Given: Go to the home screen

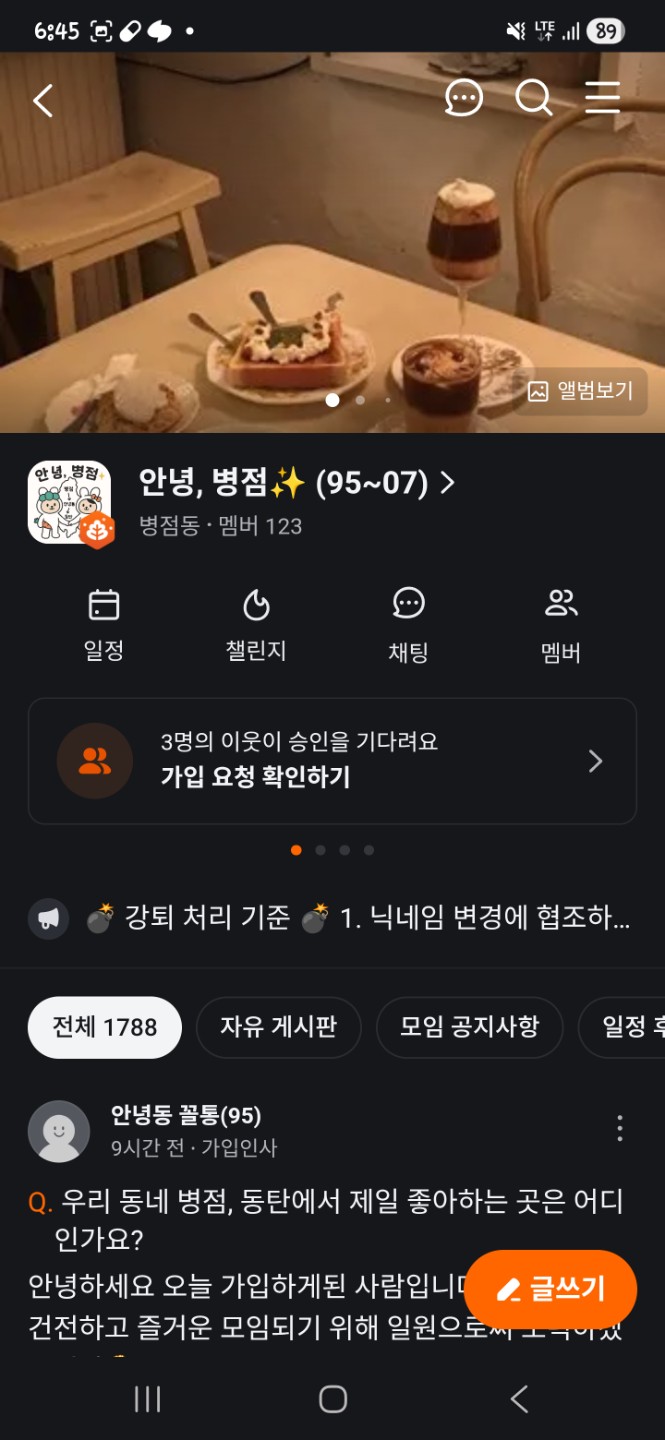Looking at the screenshot, I should click(333, 1399).
